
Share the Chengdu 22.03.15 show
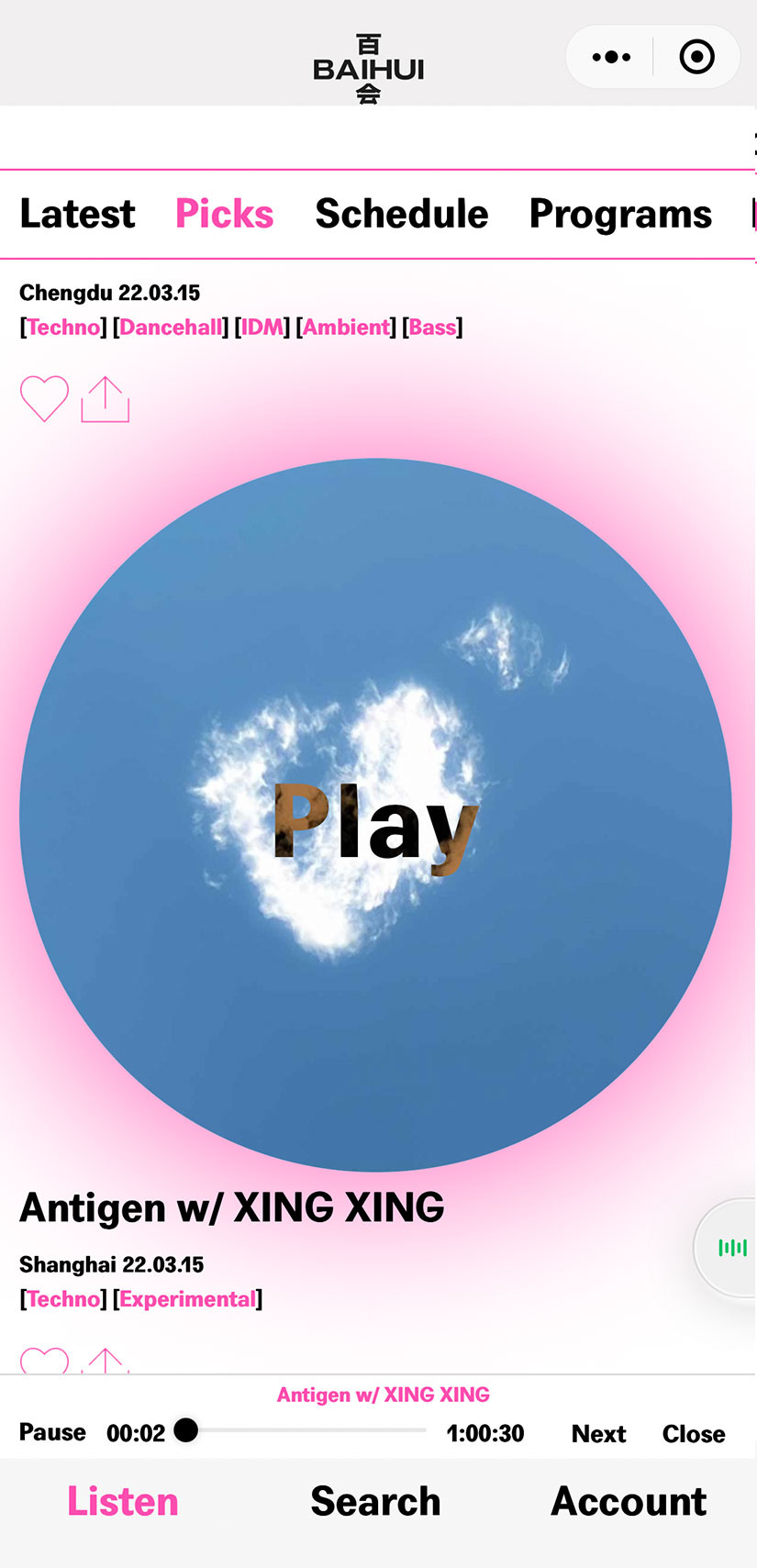(x=106, y=399)
